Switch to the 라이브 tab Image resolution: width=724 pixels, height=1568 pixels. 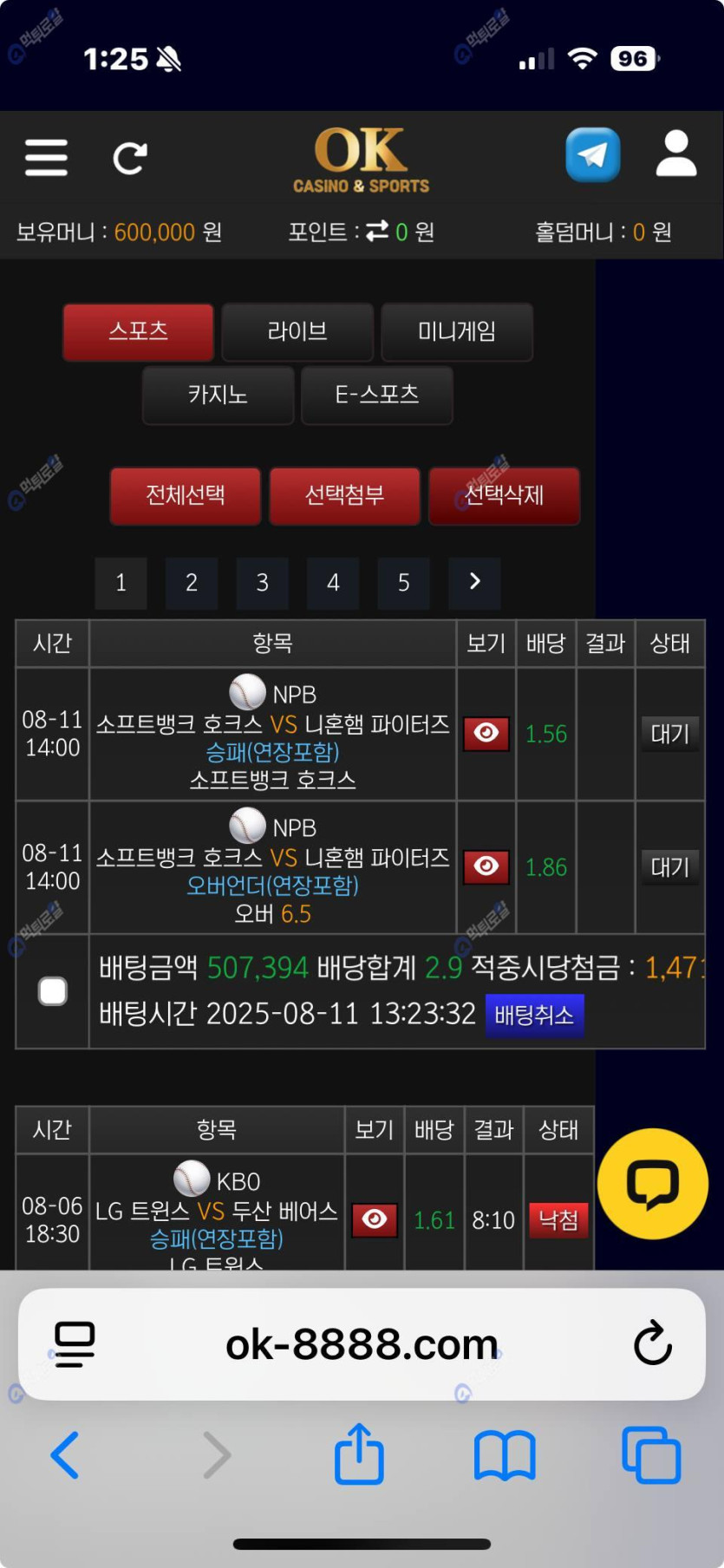coord(297,331)
